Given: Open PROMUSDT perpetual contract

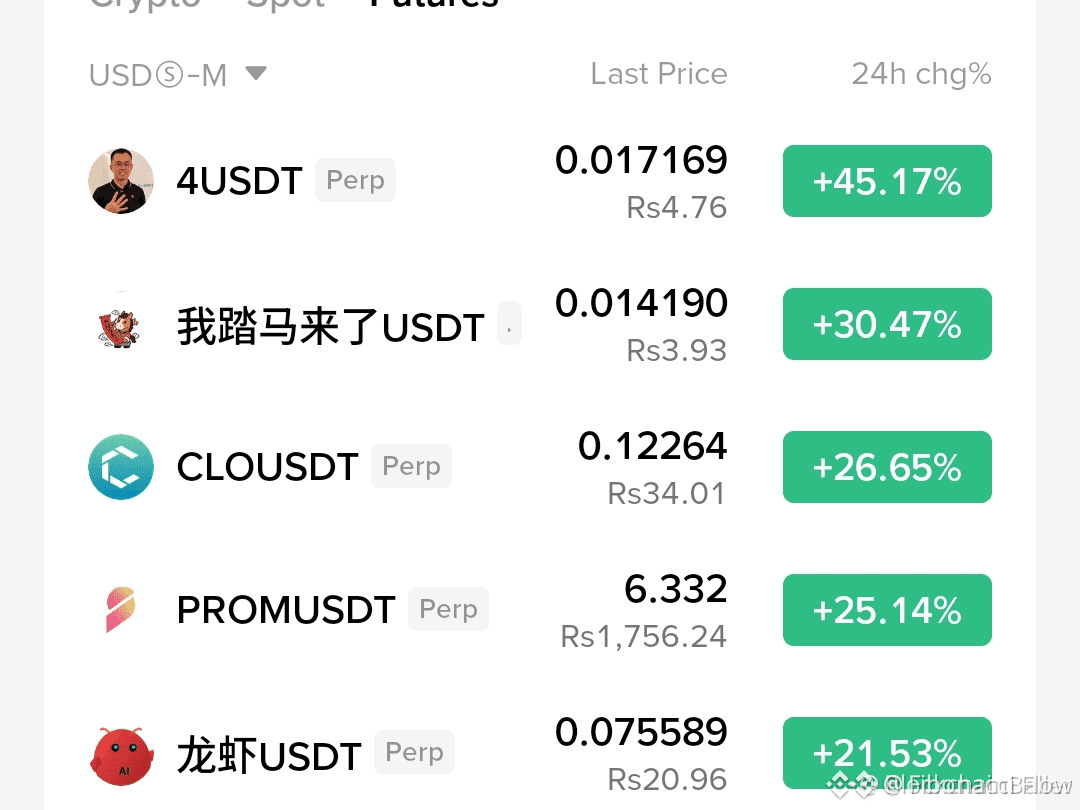Looking at the screenshot, I should point(539,610).
